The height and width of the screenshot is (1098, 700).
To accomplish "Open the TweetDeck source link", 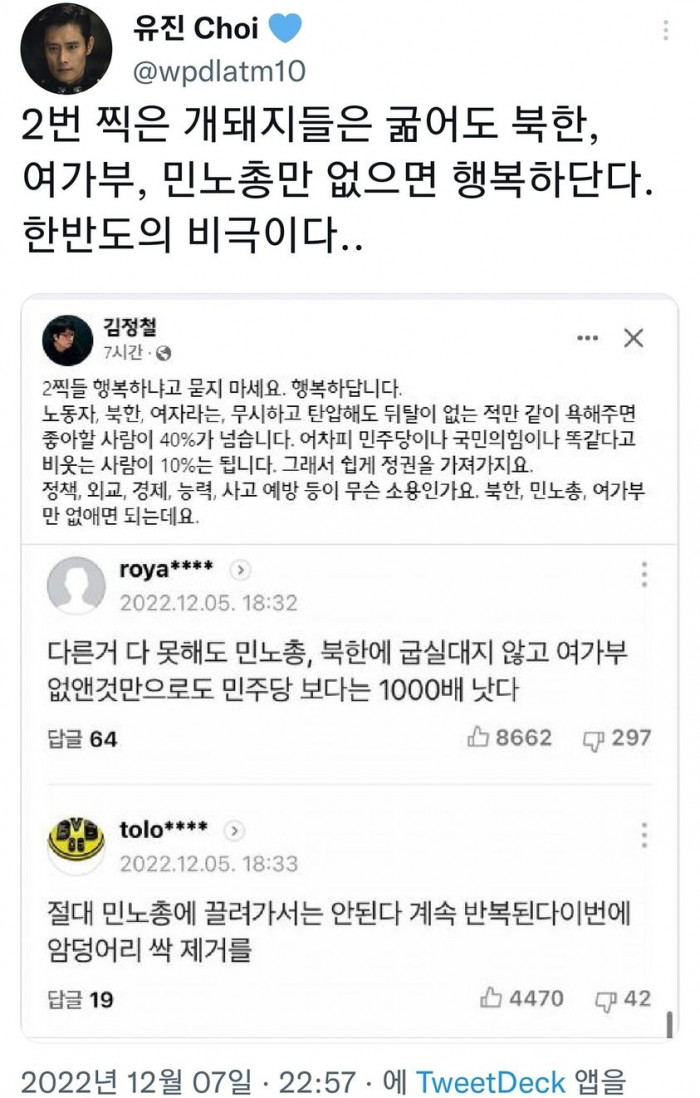I will point(490,1082).
